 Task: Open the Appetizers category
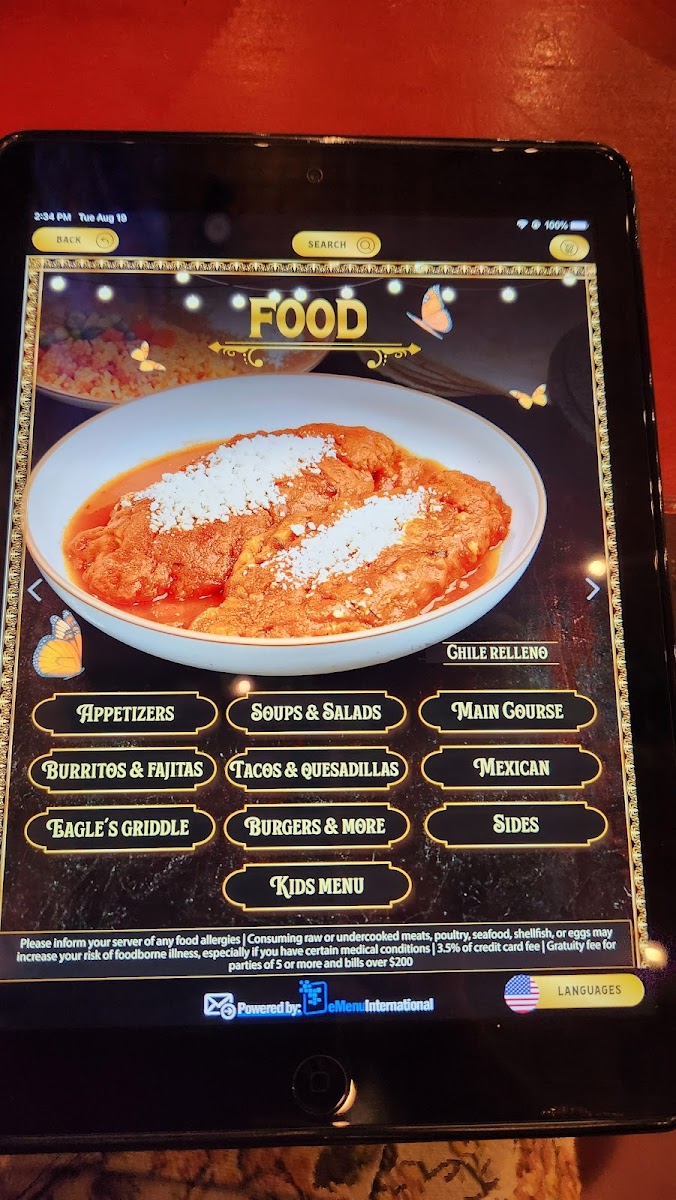coord(125,714)
